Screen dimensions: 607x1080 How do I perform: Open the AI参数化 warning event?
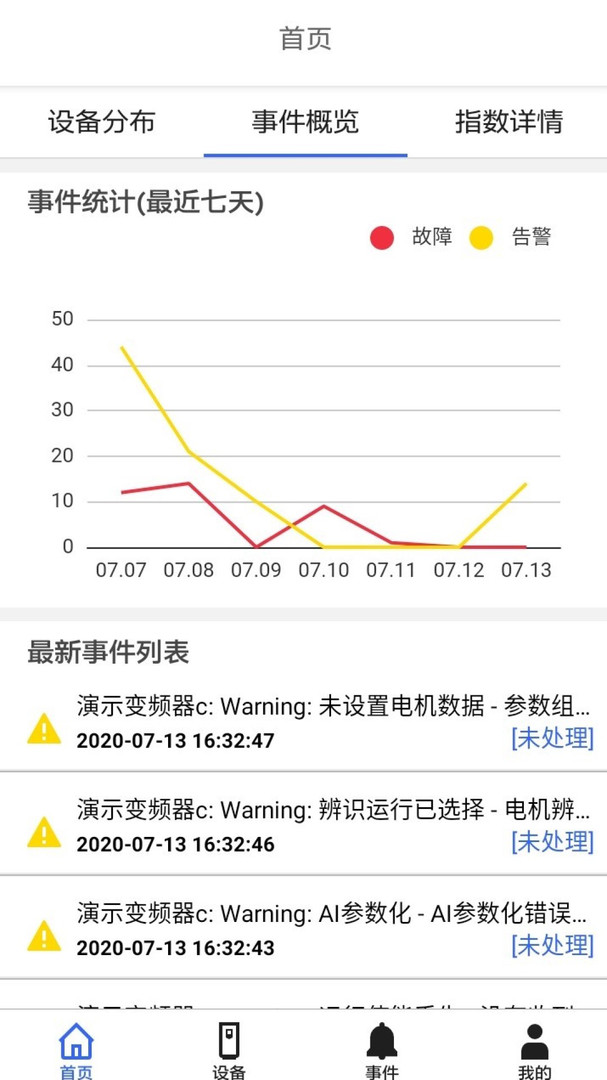point(333,914)
